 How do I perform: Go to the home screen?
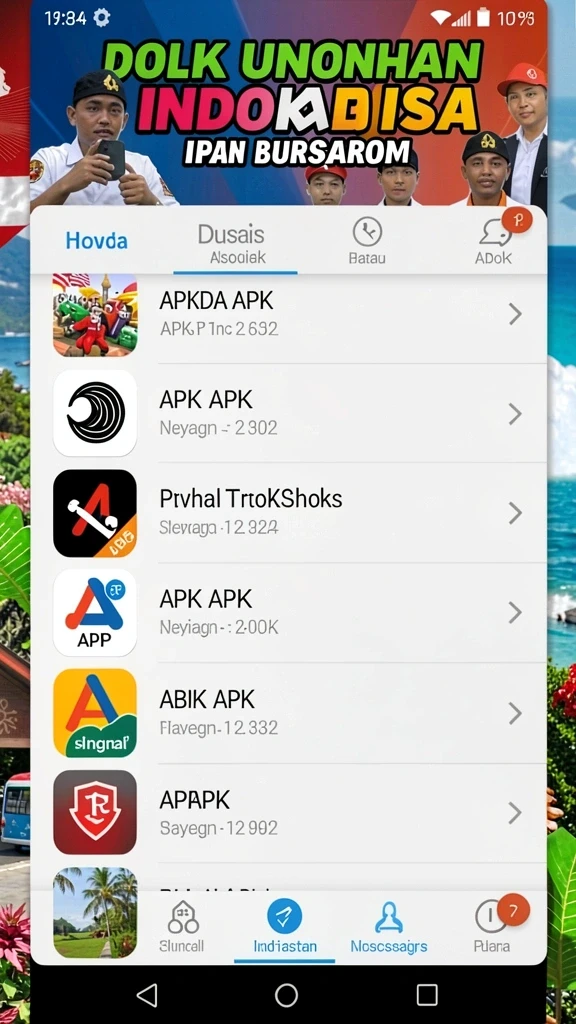[x=287, y=995]
